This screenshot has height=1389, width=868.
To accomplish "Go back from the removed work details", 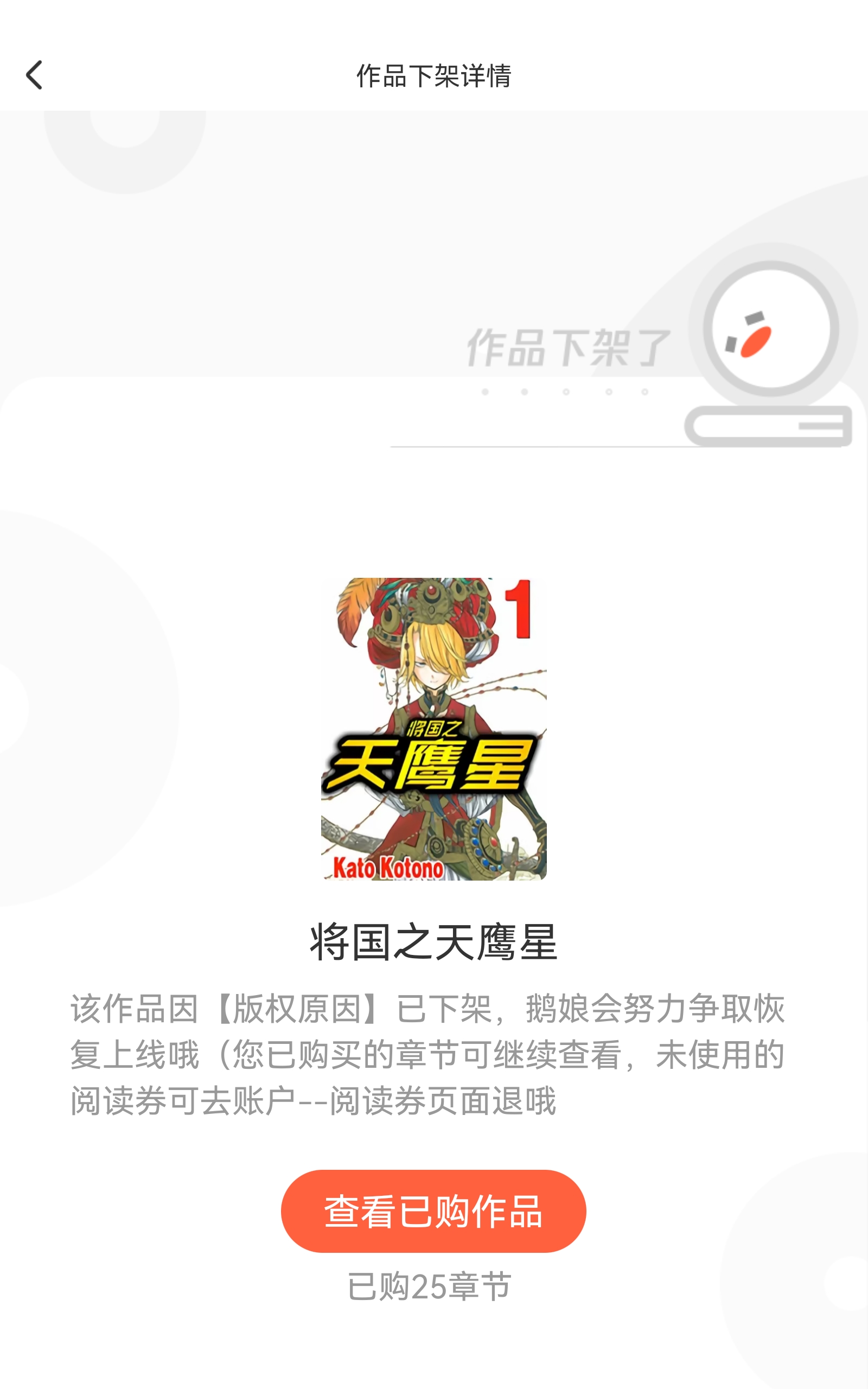I will (x=34, y=75).
